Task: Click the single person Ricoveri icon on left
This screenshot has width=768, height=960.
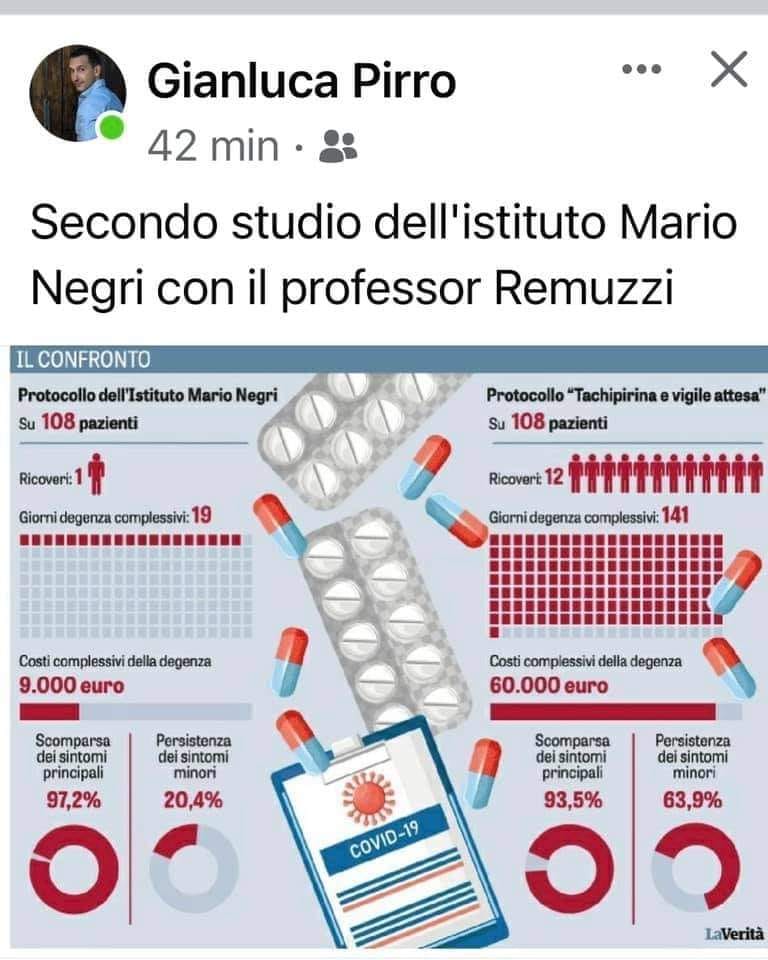Action: click(96, 472)
